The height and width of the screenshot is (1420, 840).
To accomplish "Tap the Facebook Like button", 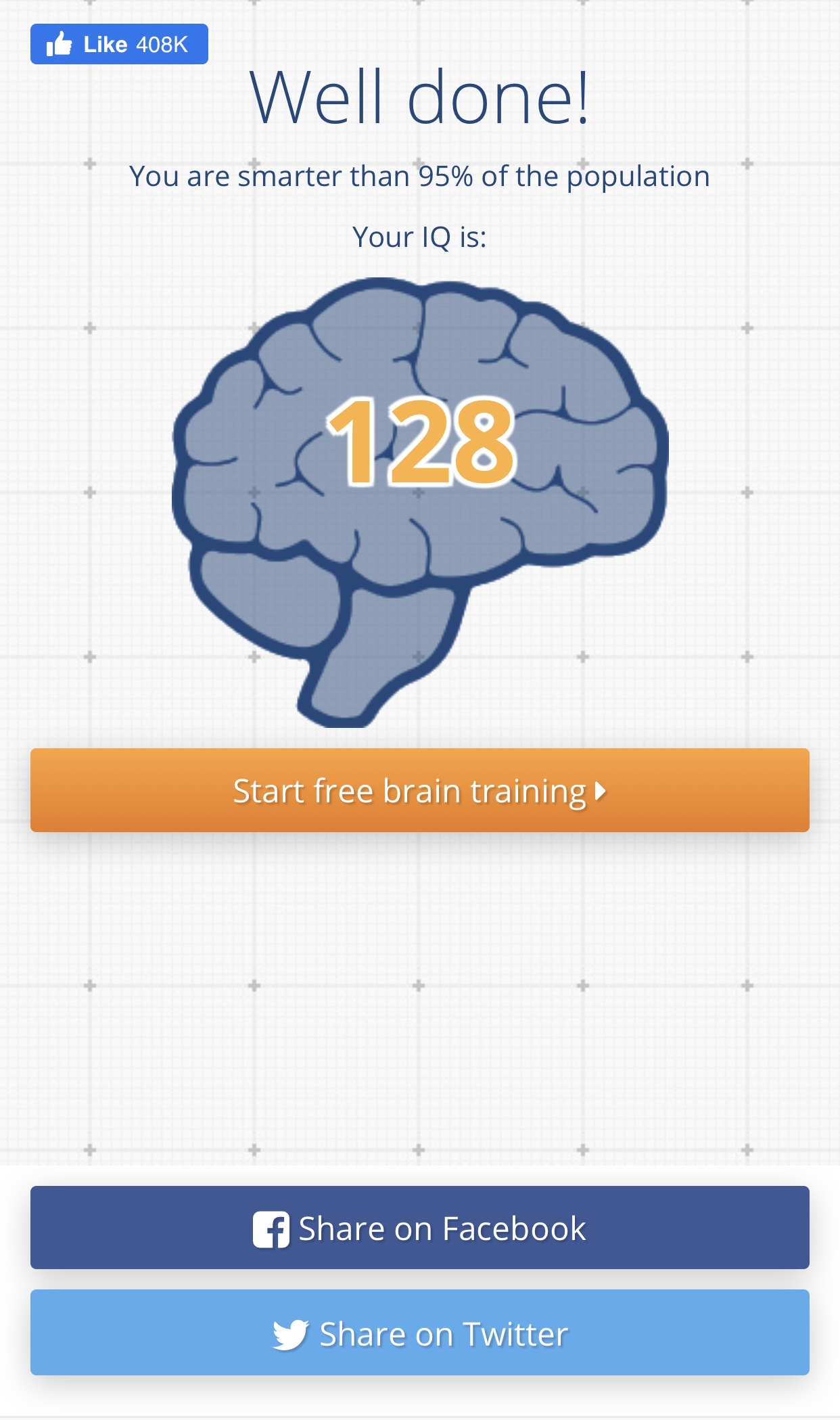I will [119, 44].
